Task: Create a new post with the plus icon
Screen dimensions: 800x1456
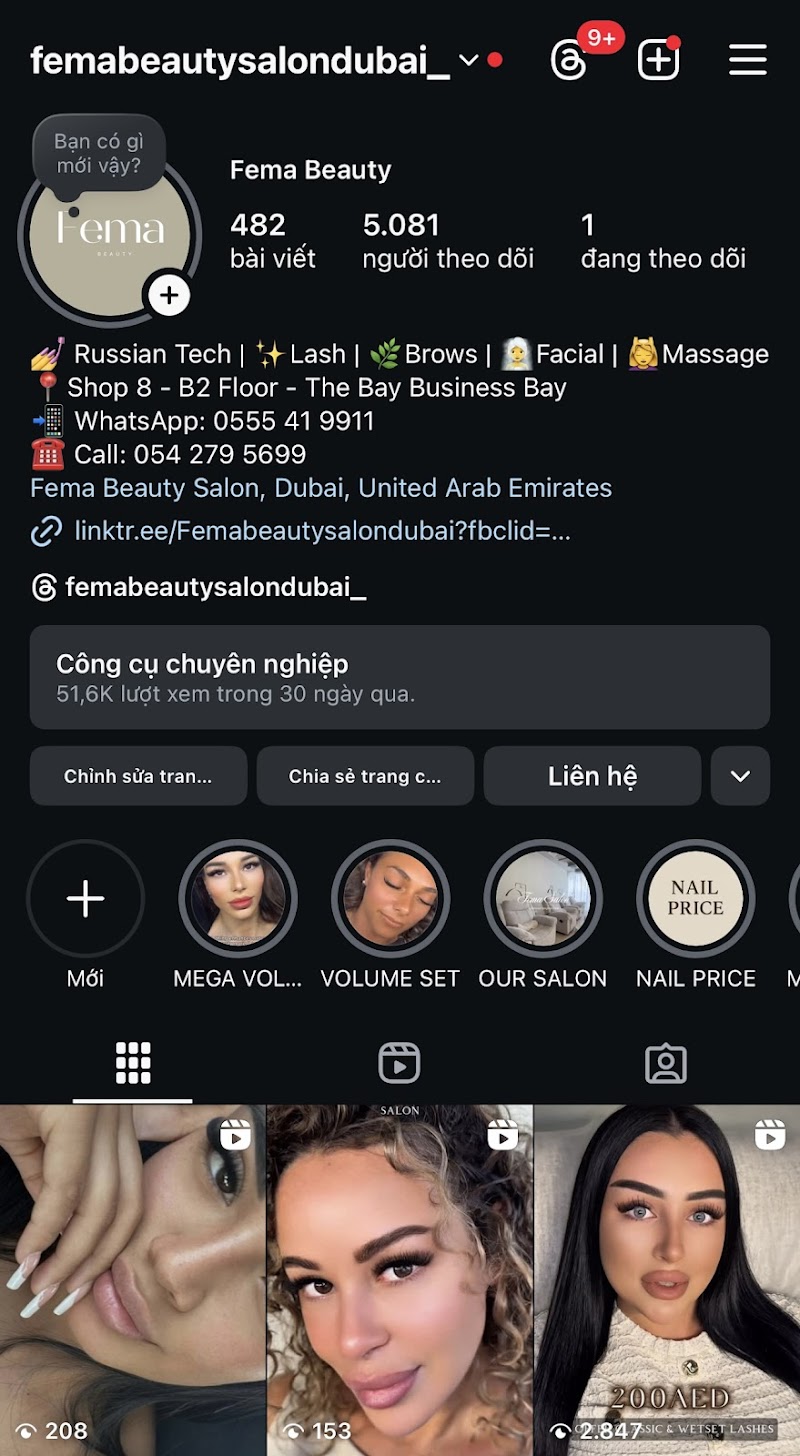Action: (658, 61)
